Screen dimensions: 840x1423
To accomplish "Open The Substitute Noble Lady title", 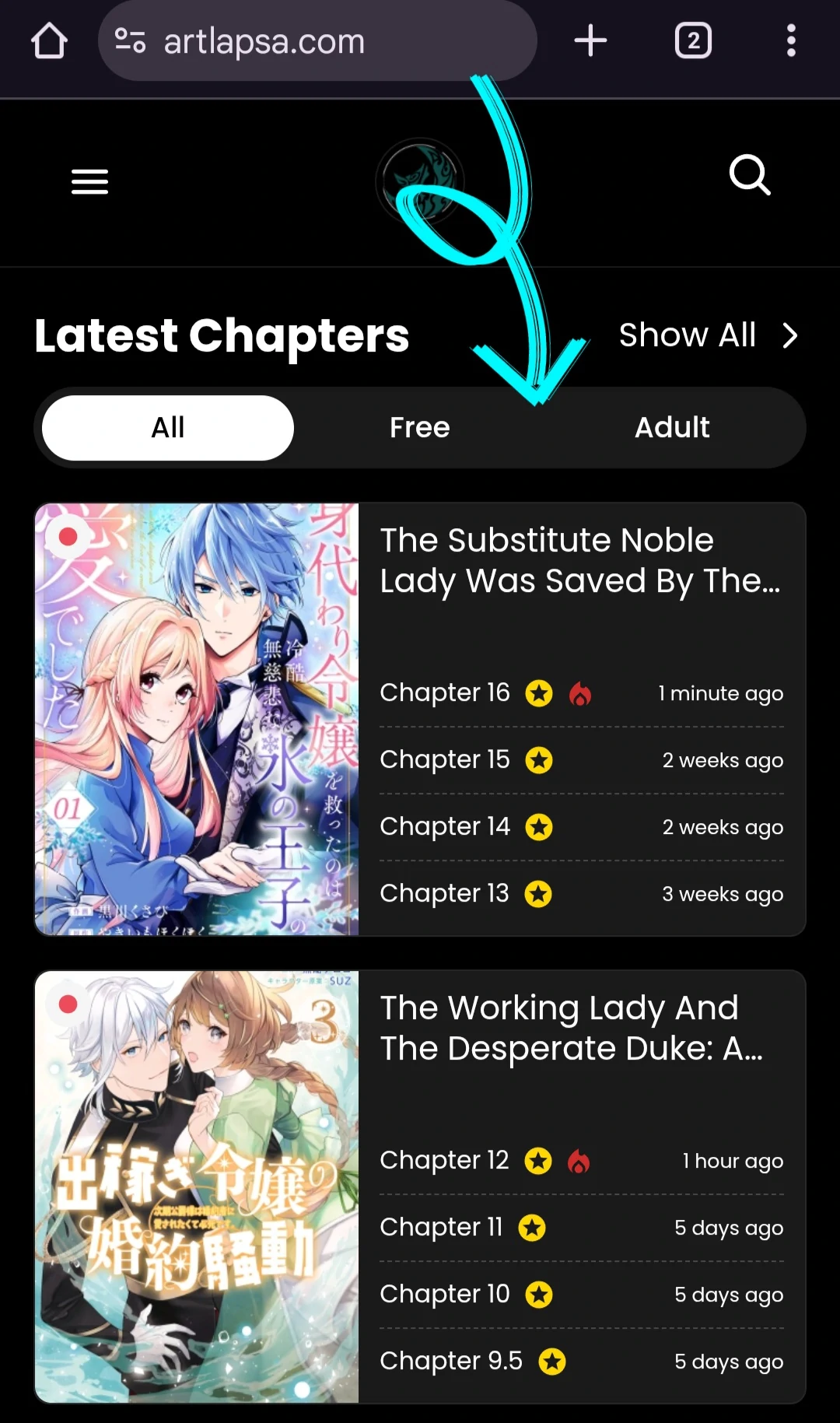I will click(x=579, y=560).
